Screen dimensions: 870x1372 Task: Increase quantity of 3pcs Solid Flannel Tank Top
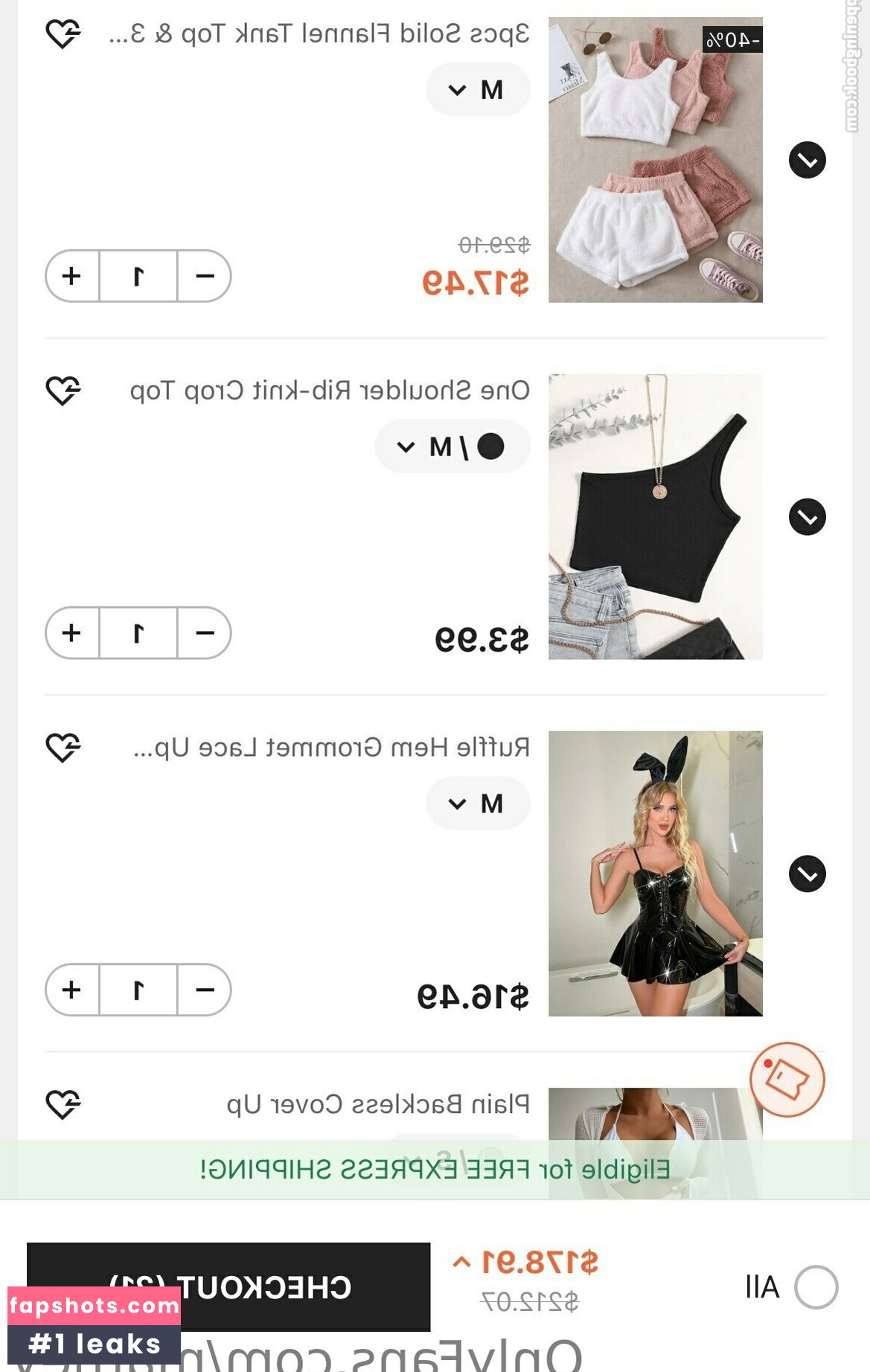(x=72, y=276)
